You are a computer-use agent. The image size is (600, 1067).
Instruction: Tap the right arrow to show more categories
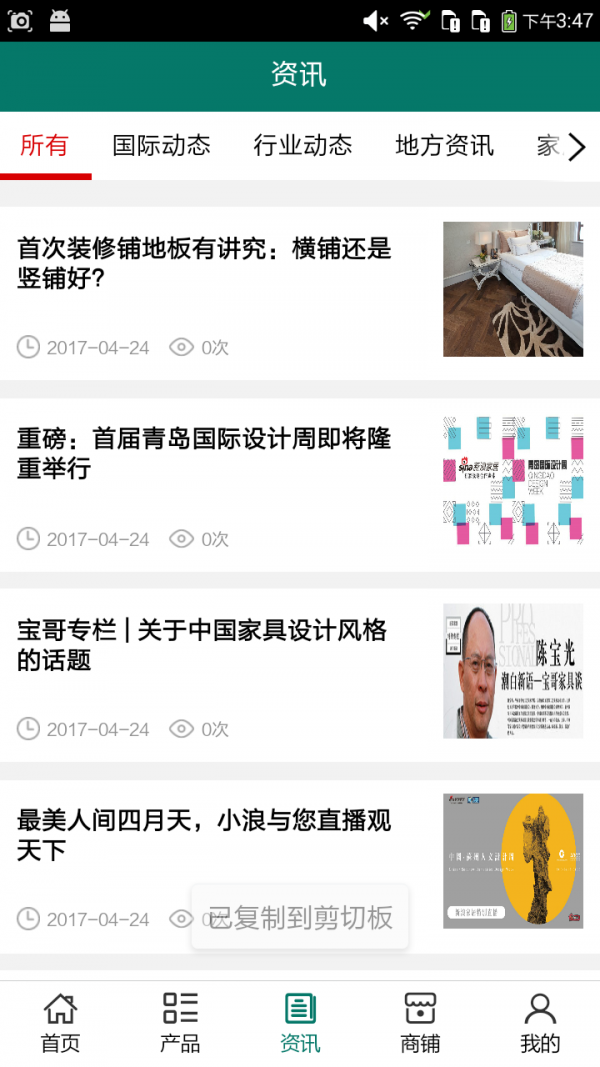click(576, 148)
